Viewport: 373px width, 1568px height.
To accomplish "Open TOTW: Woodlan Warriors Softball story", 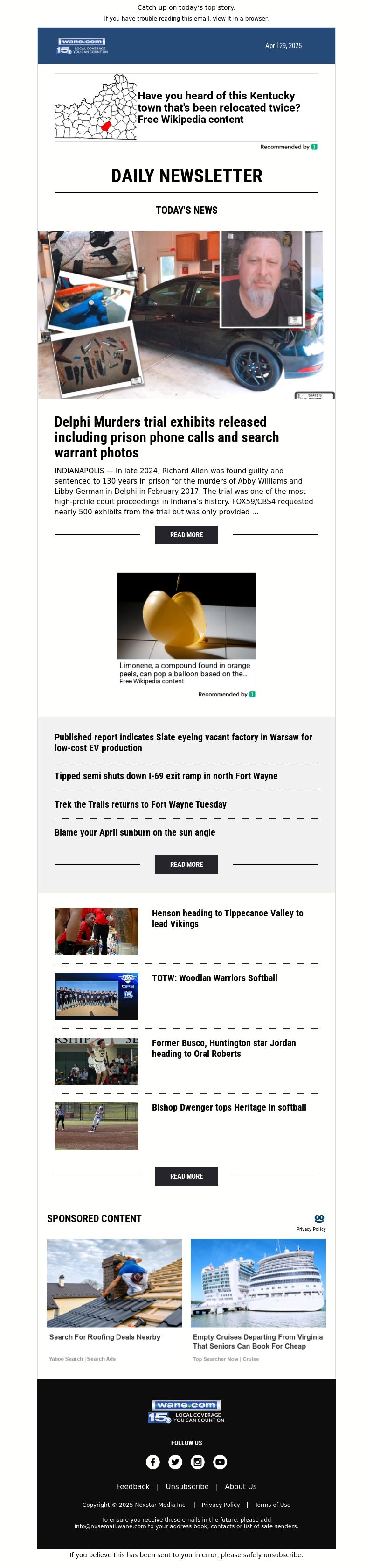I will click(214, 977).
